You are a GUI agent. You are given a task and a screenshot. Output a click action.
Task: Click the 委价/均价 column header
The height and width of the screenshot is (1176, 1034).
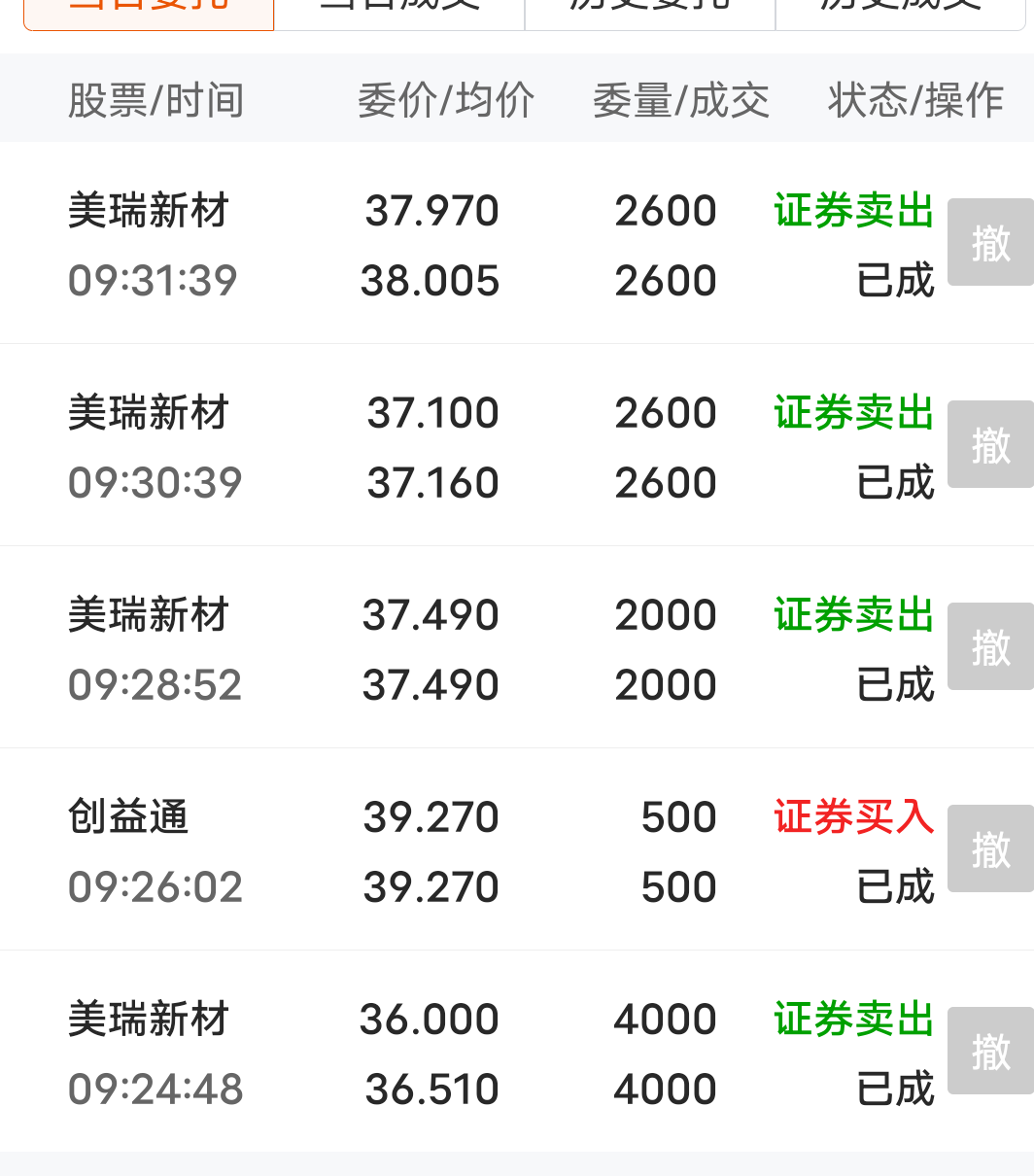pos(445,98)
